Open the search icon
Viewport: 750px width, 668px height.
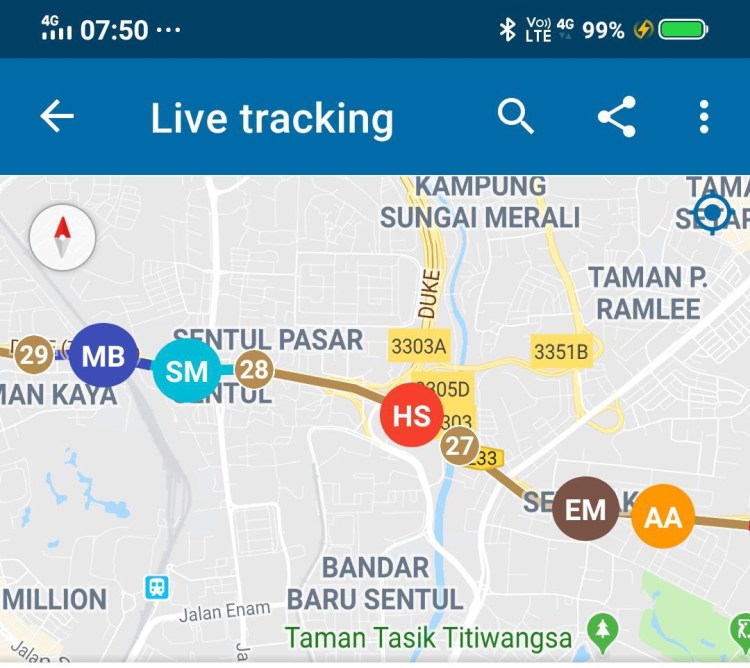coord(516,117)
